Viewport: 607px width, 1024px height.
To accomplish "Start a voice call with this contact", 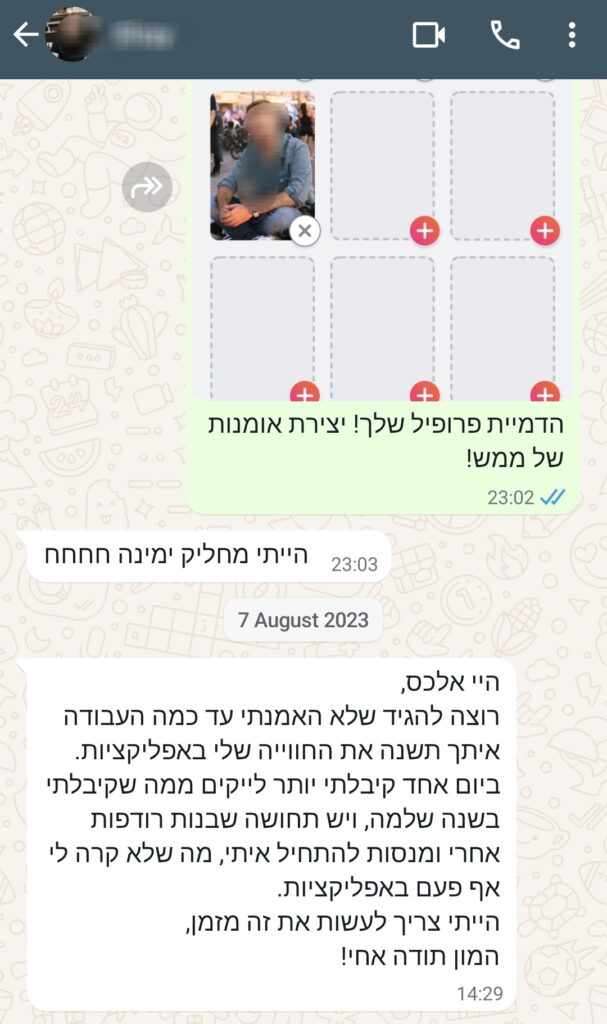I will pyautogui.click(x=505, y=35).
